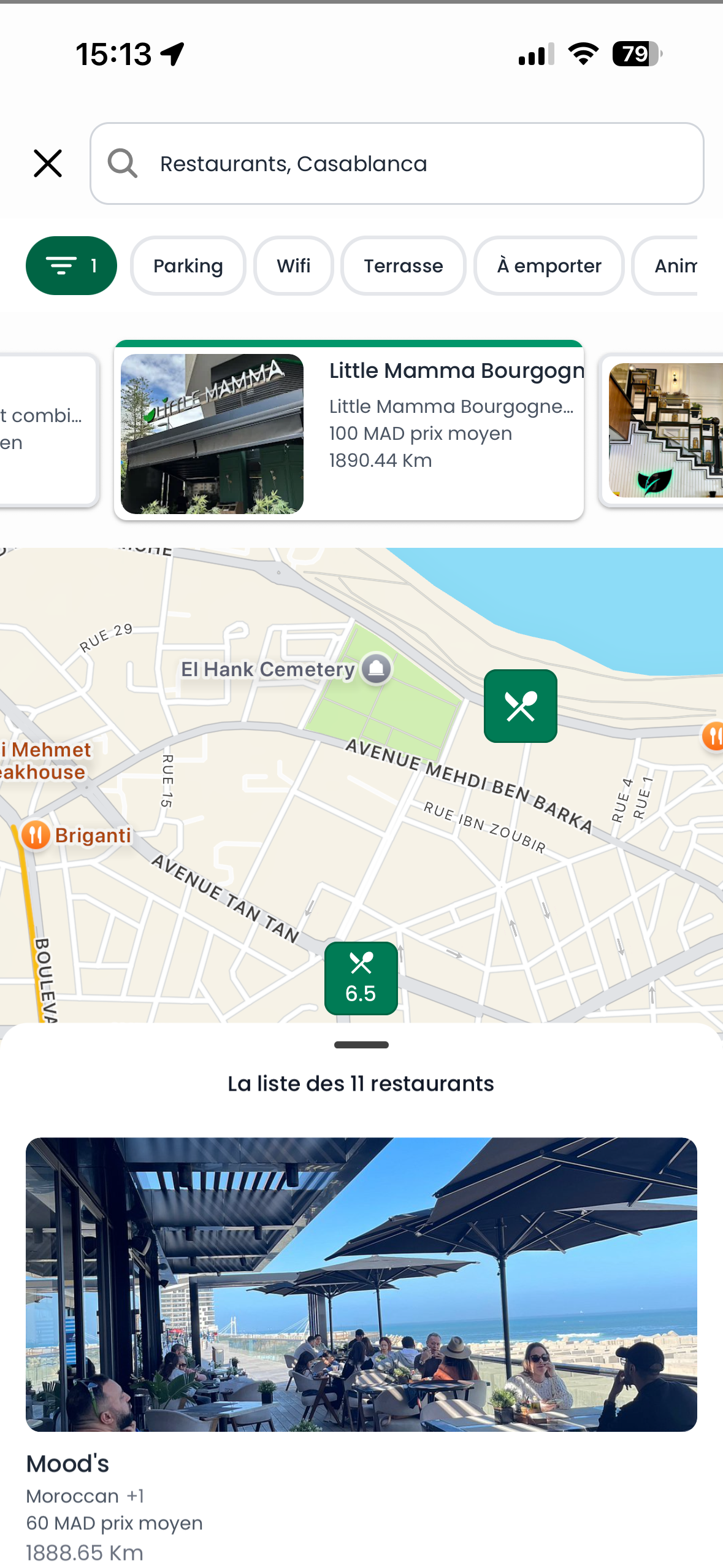The width and height of the screenshot is (723, 1568).
Task: Dismiss the search with the X button
Action: [x=48, y=163]
